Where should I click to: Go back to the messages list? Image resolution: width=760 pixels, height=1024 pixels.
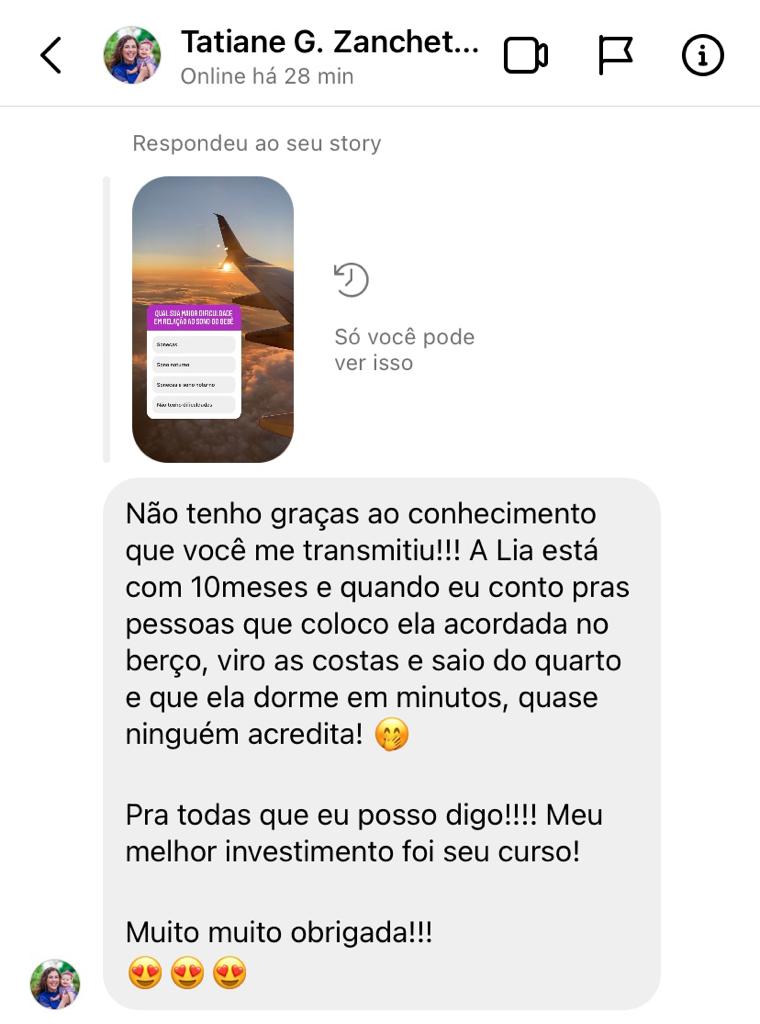pos(51,56)
